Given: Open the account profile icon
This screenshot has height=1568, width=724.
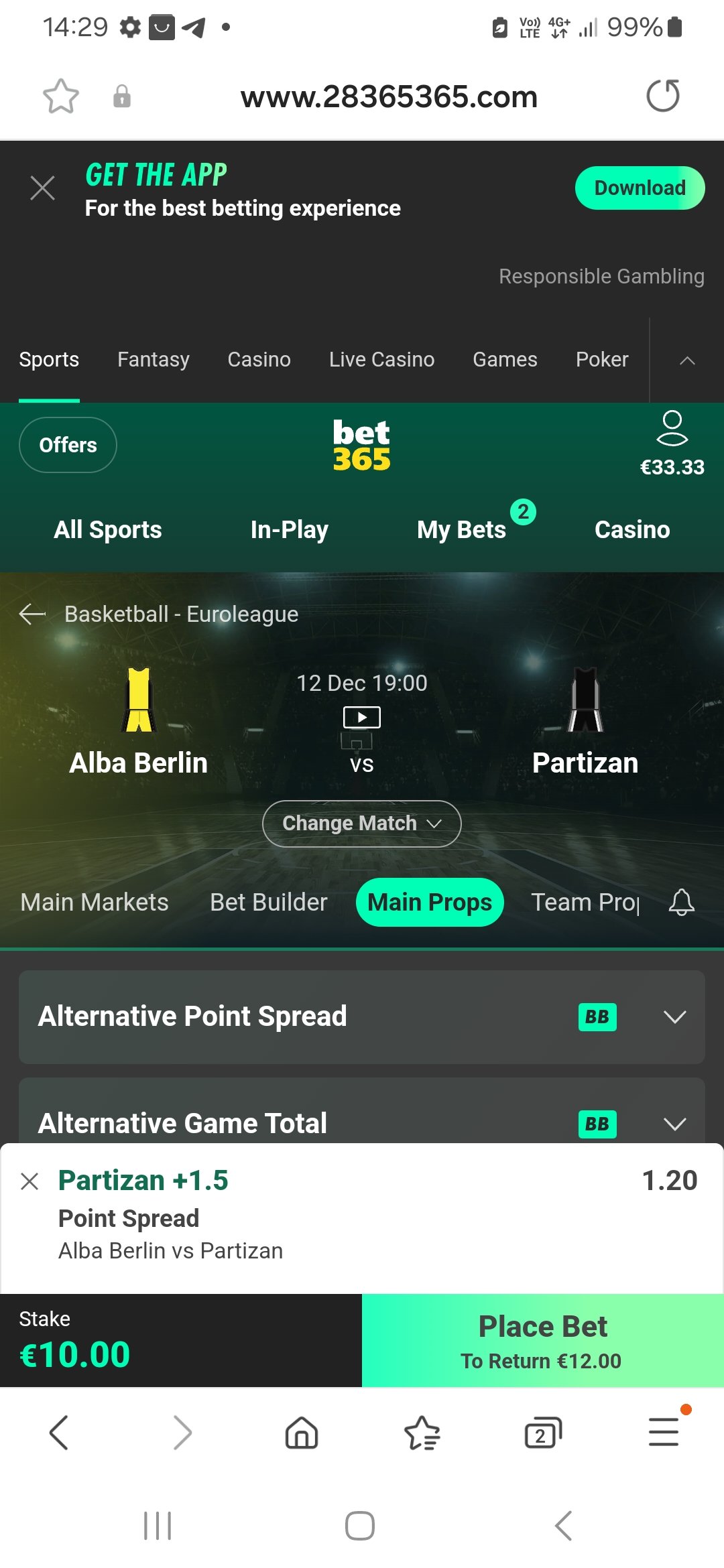Looking at the screenshot, I should point(672,429).
